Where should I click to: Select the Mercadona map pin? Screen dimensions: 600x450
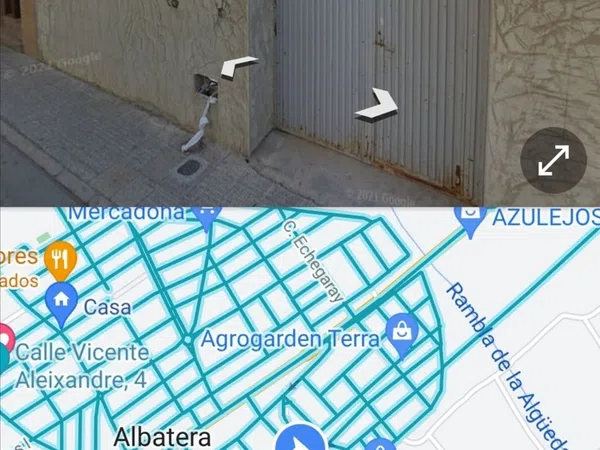[x=208, y=214]
